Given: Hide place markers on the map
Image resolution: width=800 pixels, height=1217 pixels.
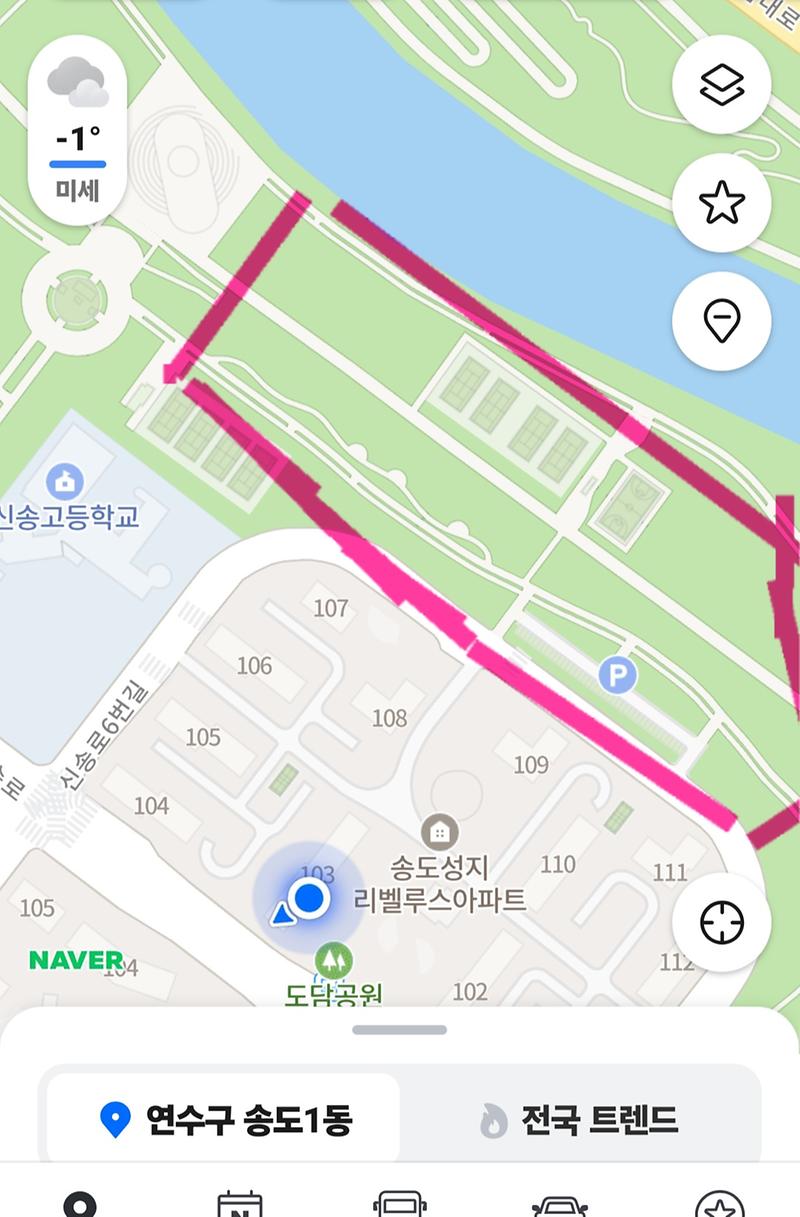Looking at the screenshot, I should point(721,320).
